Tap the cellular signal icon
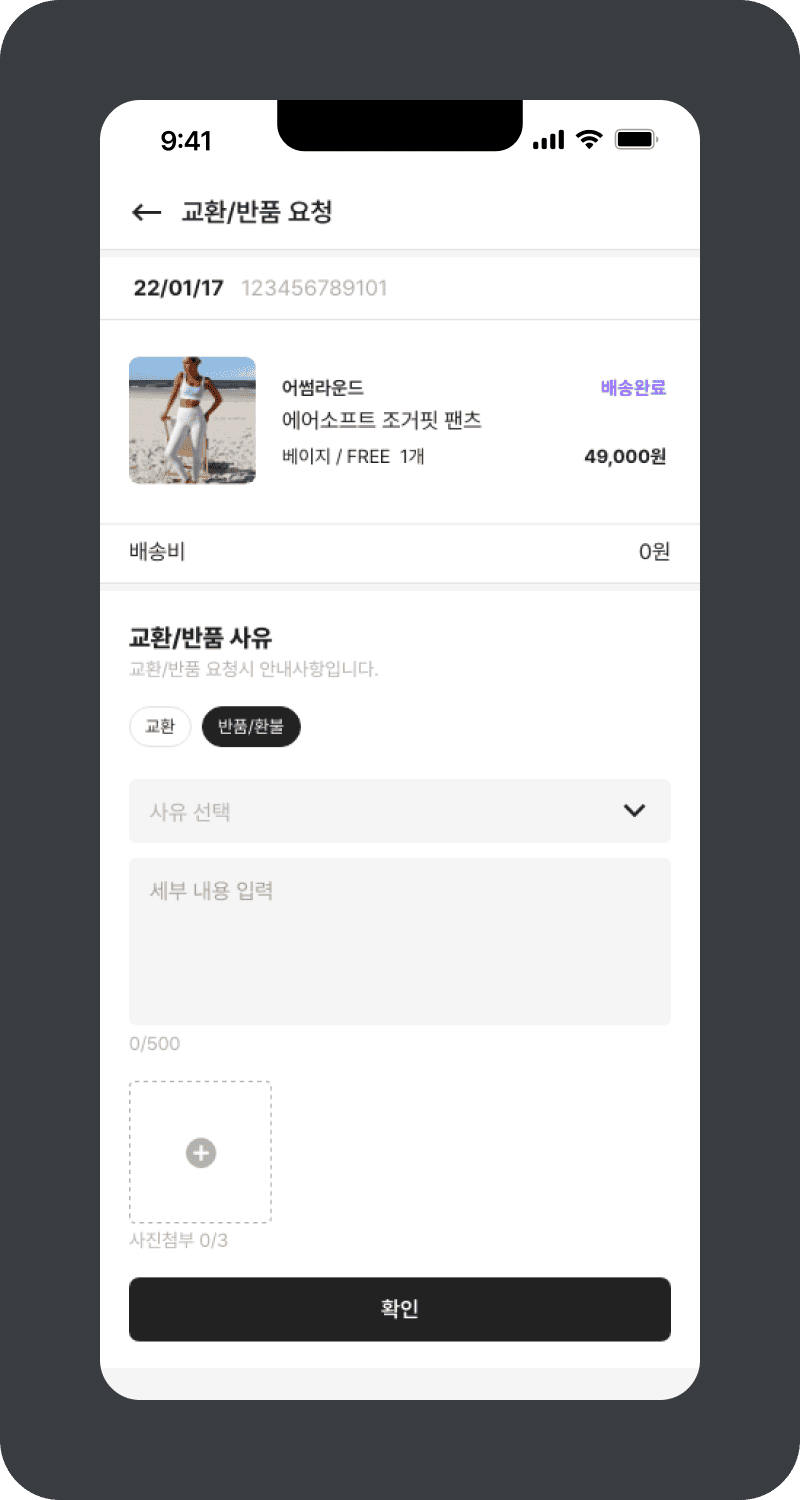 point(546,140)
